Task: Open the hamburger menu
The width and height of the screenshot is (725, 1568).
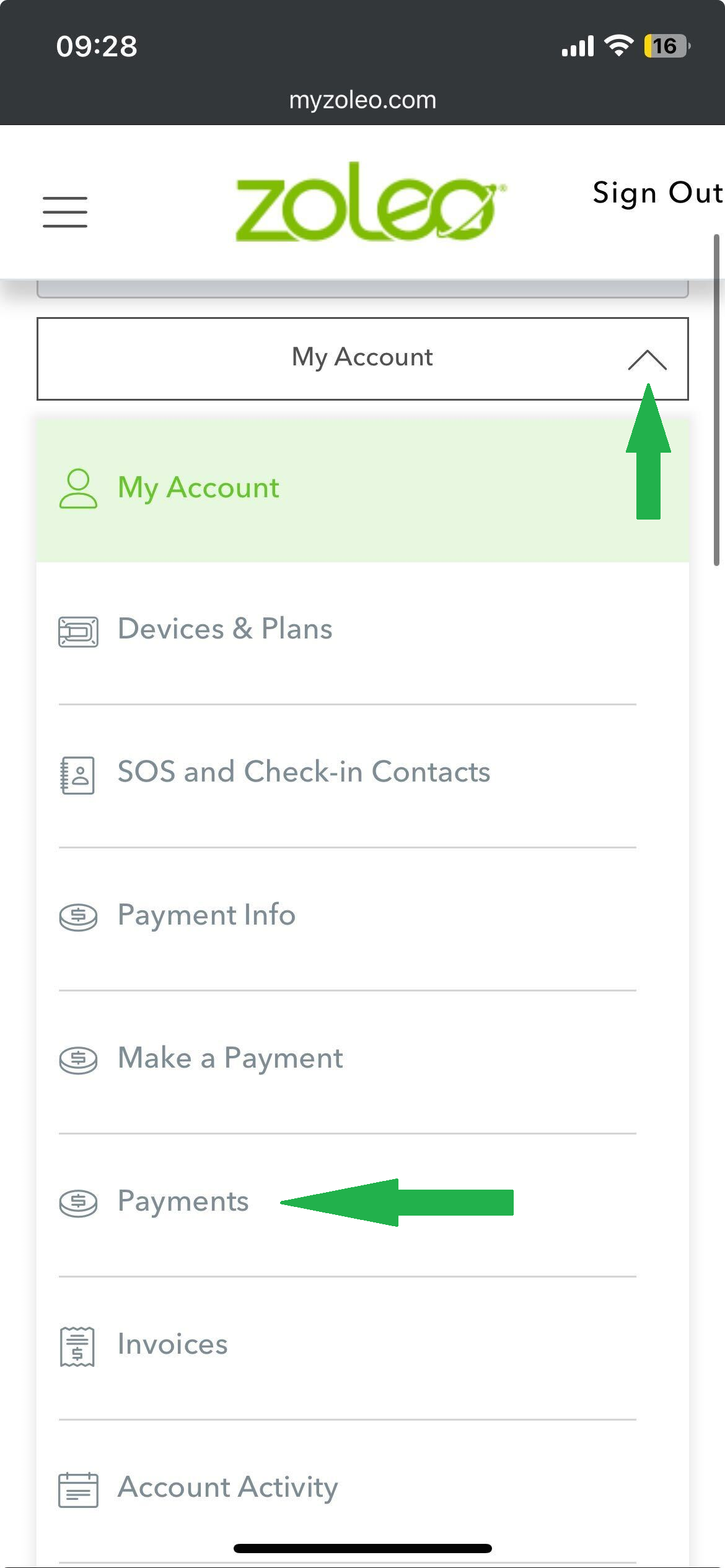Action: pyautogui.click(x=65, y=212)
